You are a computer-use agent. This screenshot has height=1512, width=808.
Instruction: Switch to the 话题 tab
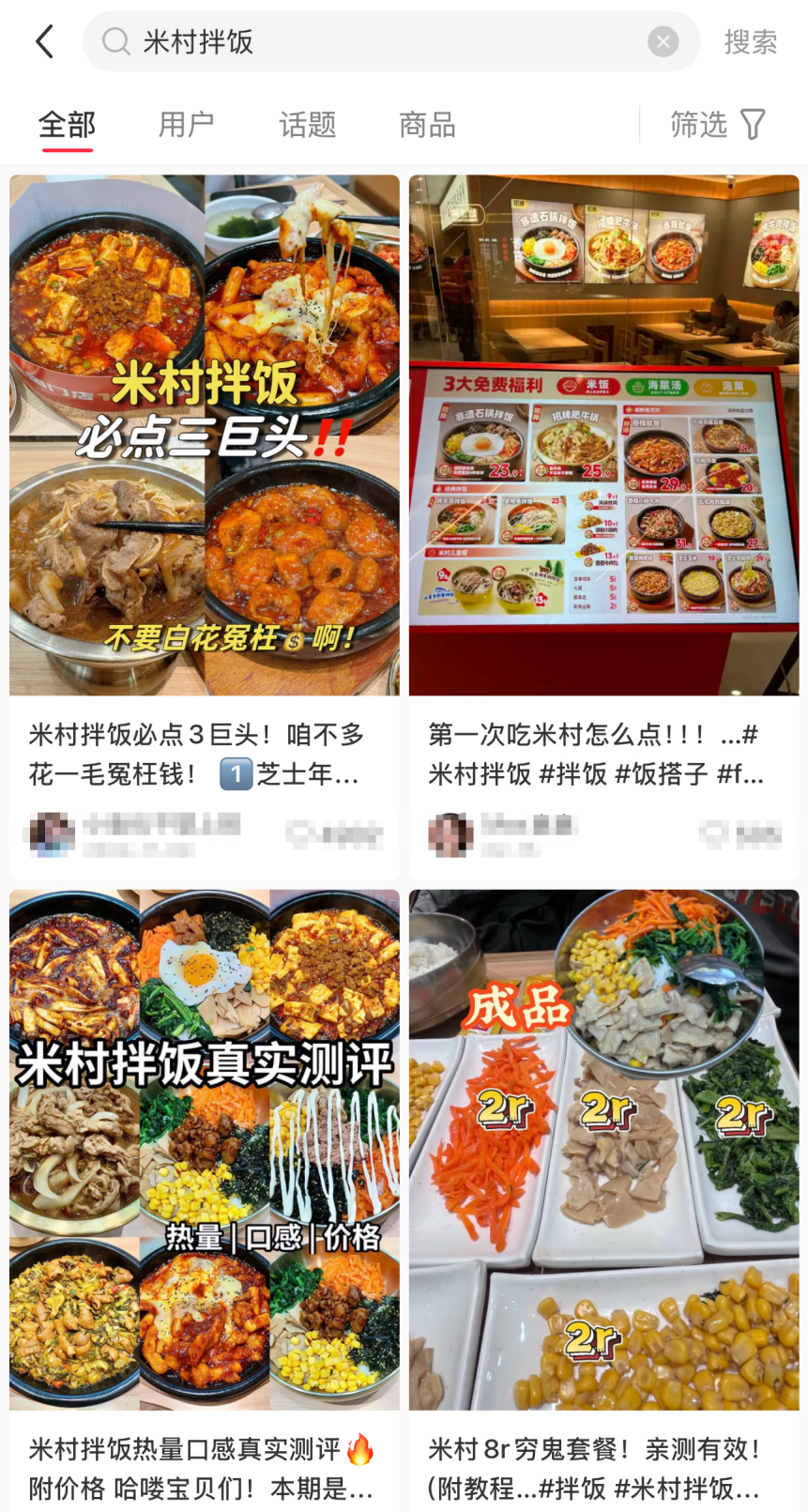(x=307, y=125)
